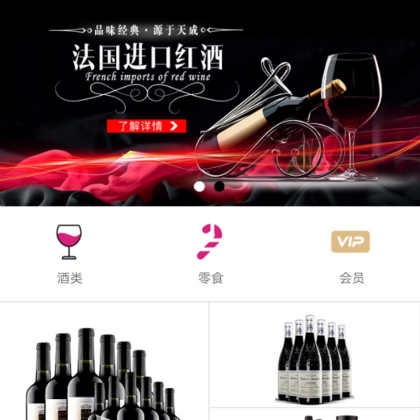Open the 会员 VIP section
Viewport: 420px width, 420px height.
pos(351,254)
